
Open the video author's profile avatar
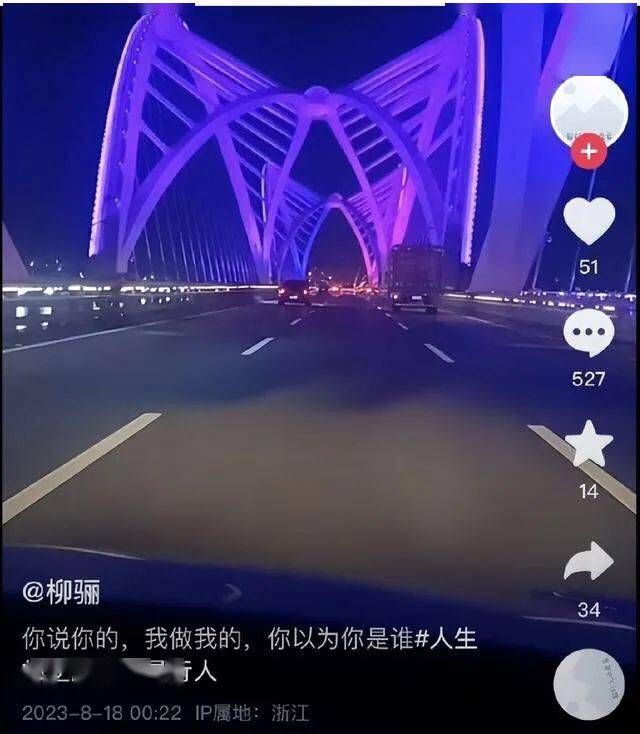(589, 111)
